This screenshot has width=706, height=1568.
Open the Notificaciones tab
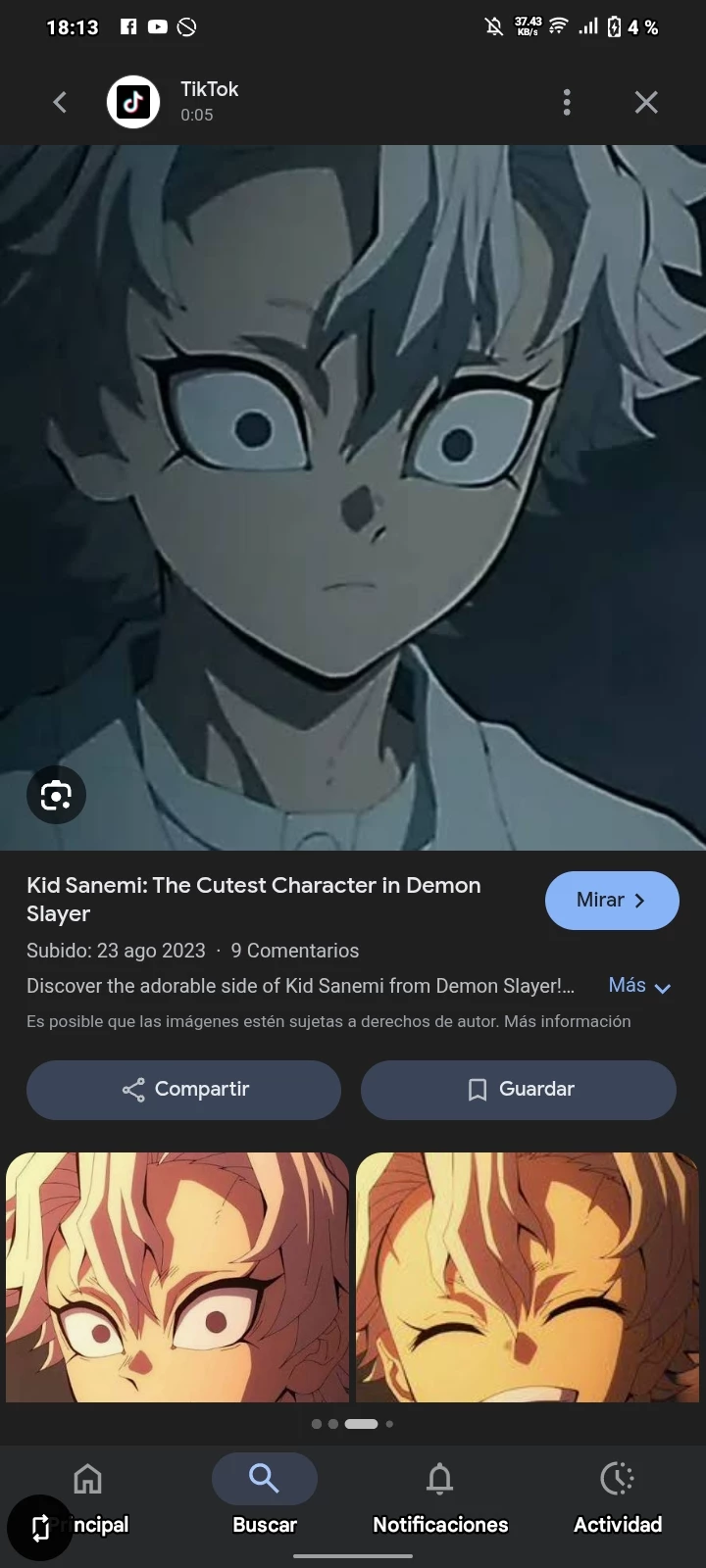(x=440, y=1497)
